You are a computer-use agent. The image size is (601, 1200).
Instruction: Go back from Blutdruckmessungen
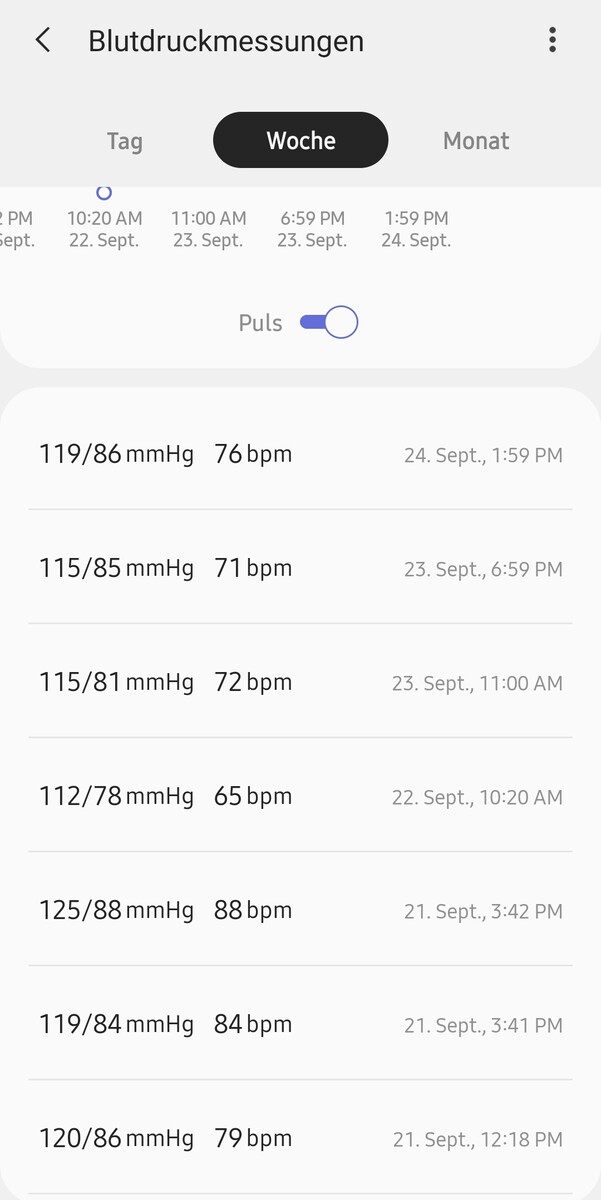(42, 41)
